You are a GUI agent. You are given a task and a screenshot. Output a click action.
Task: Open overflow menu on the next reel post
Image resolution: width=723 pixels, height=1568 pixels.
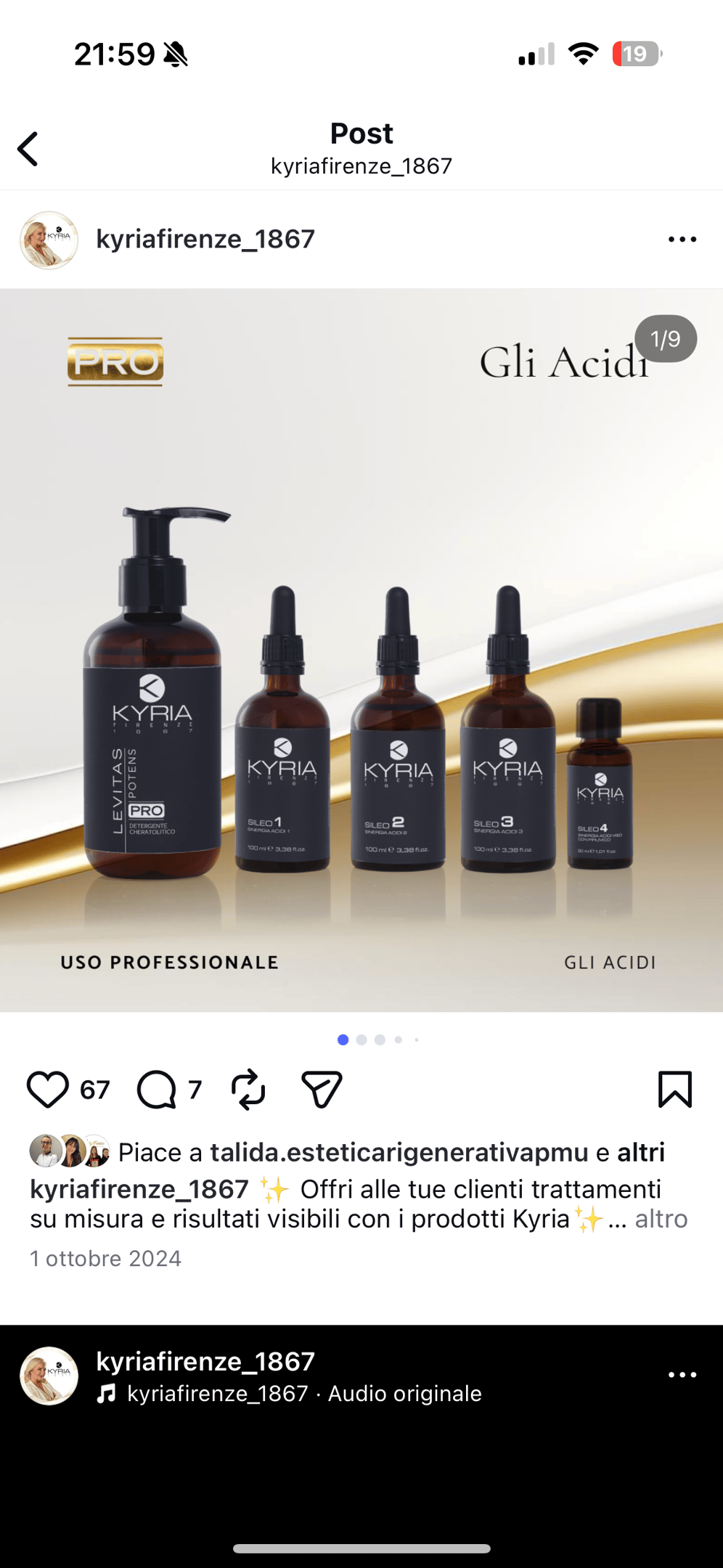[x=682, y=1375]
